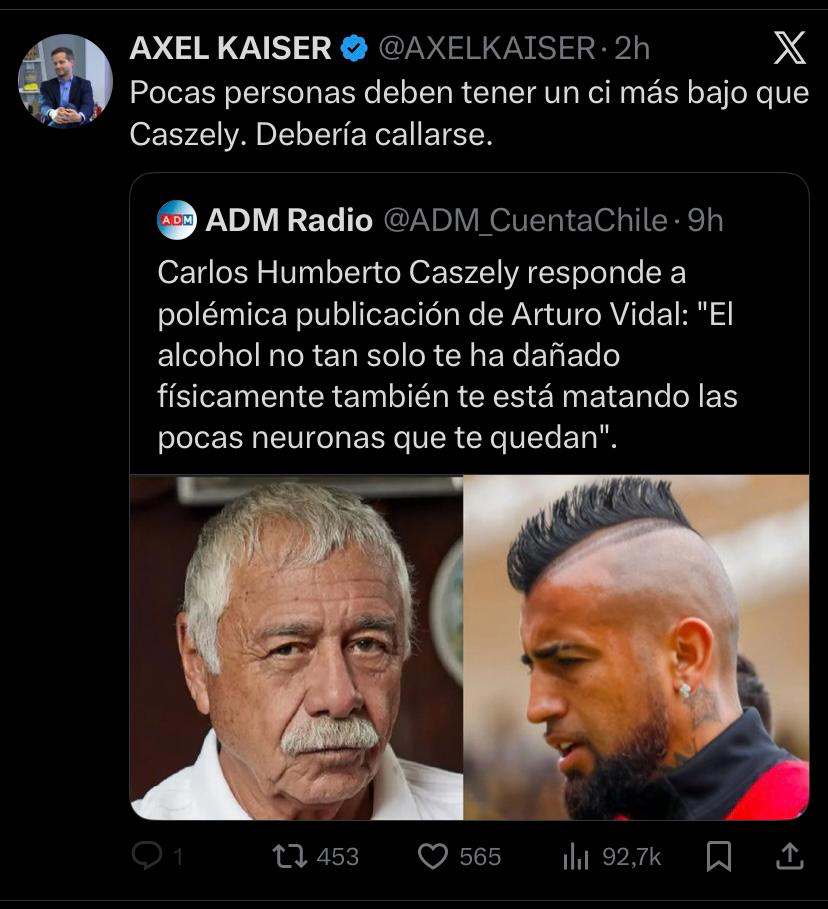Screen dimensions: 828x909
Task: Reply to Axel Kaiser's post
Action: coord(147,856)
